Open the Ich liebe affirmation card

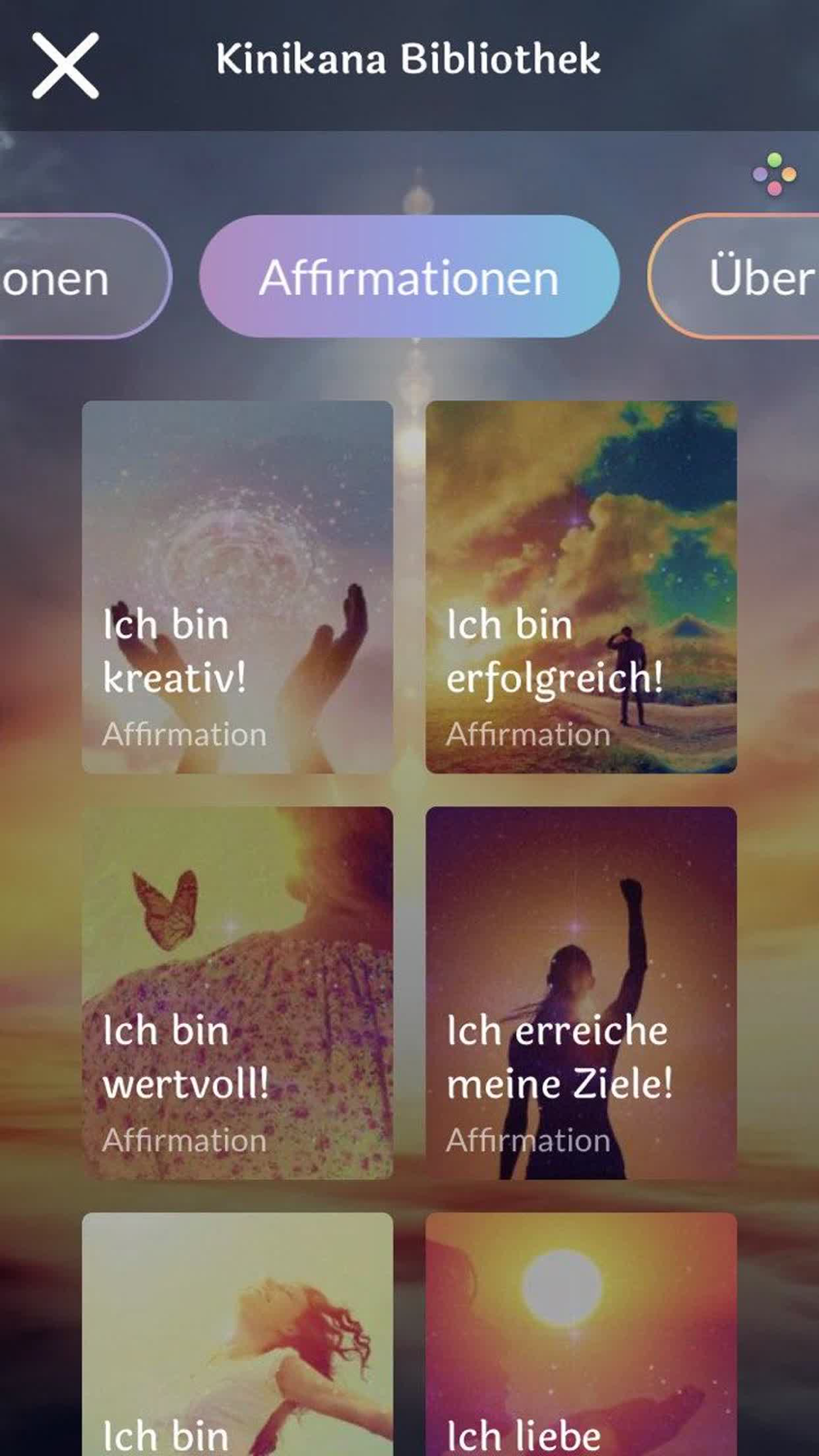pos(581,1334)
